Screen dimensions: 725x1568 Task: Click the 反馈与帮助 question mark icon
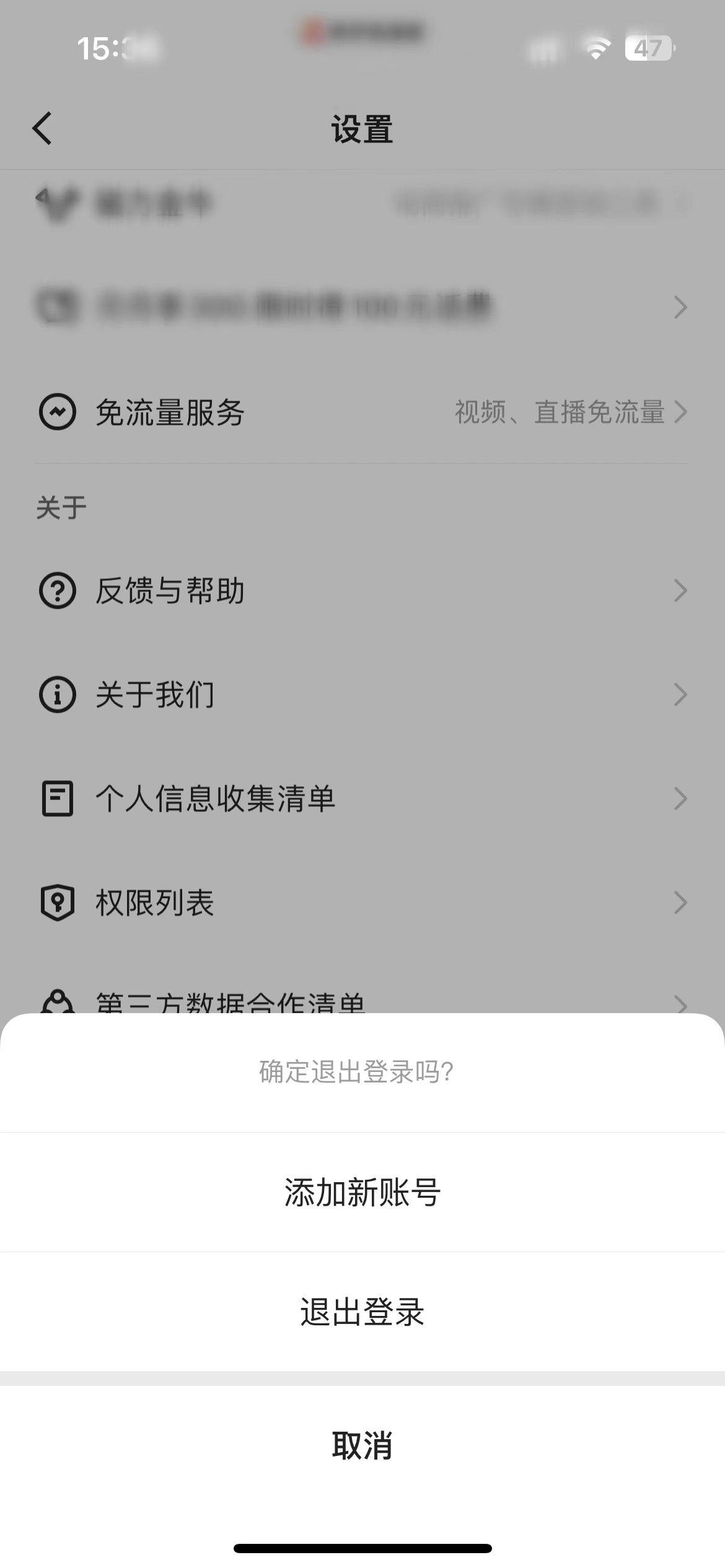(x=58, y=591)
